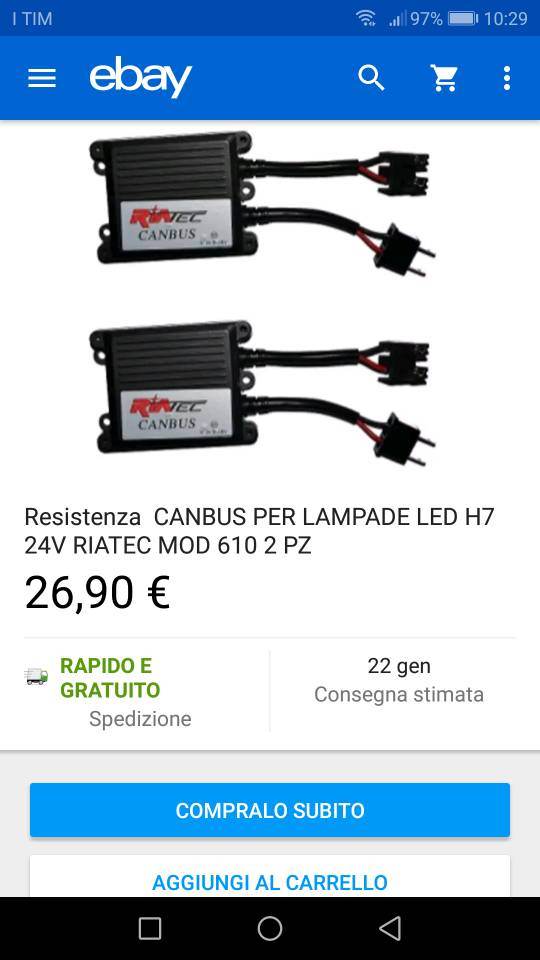Add item with Aggiungi al carrello
Viewport: 540px width, 960px height.
(270, 876)
